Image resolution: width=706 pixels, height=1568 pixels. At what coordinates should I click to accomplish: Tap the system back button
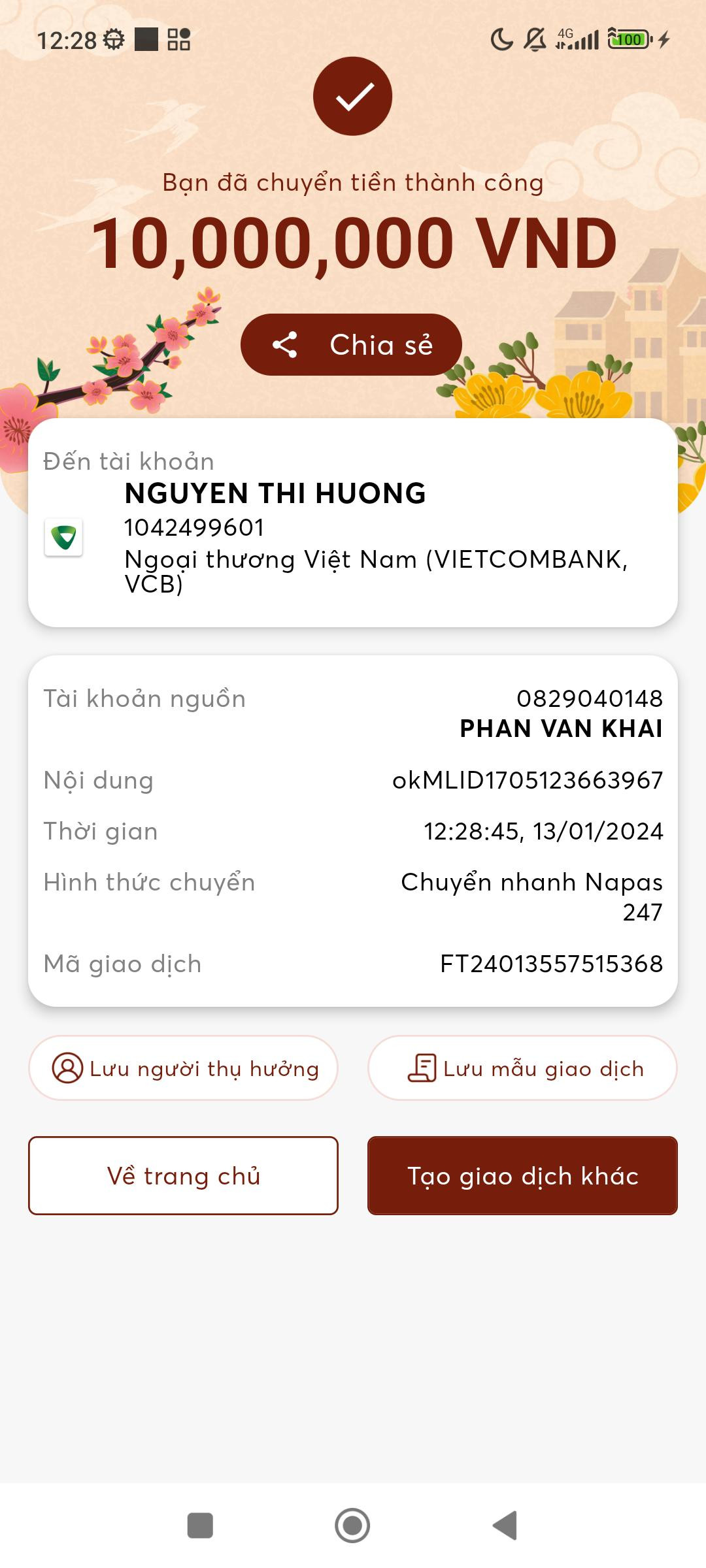[505, 1526]
